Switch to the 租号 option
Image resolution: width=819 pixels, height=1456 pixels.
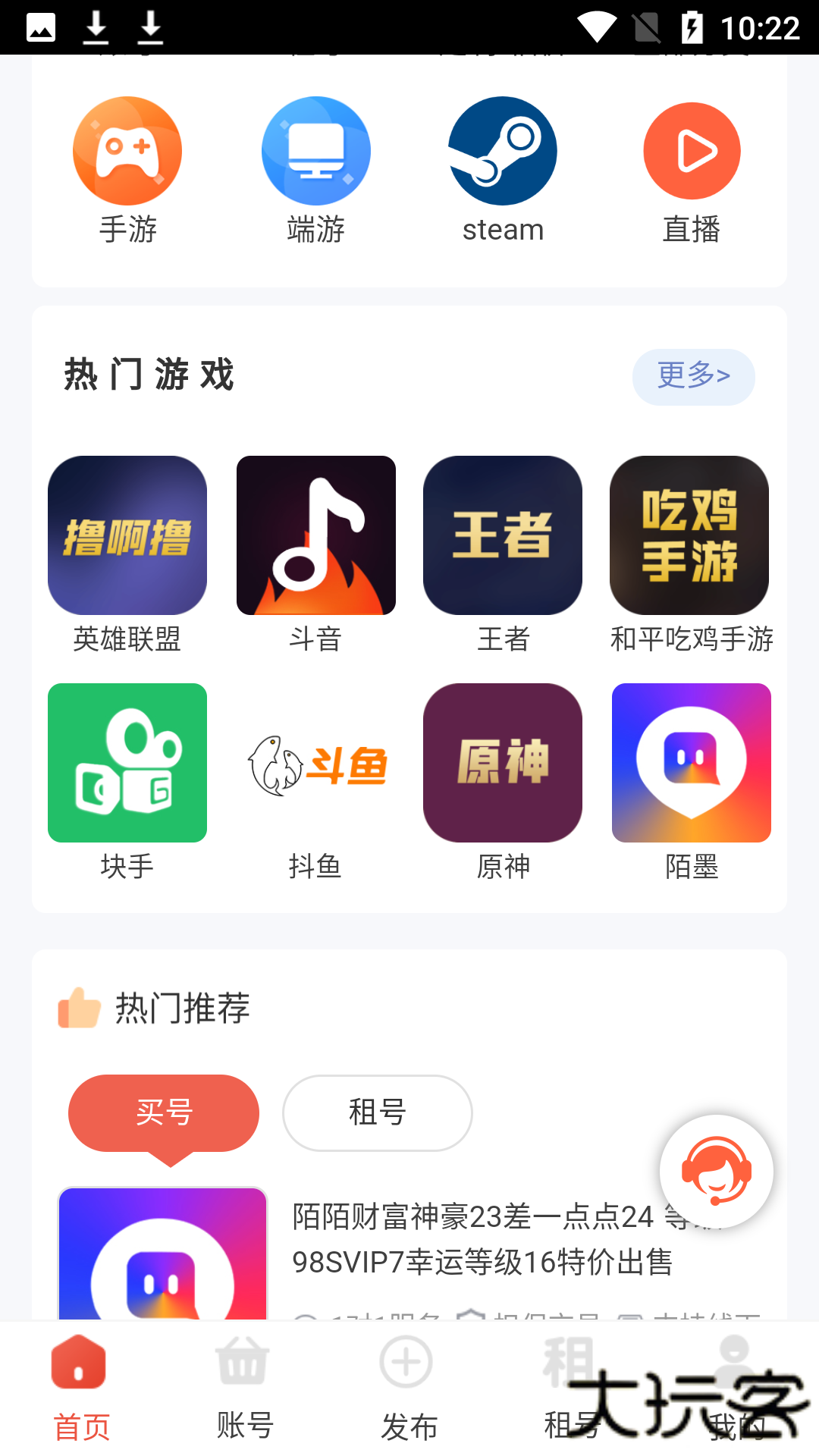[377, 1112]
